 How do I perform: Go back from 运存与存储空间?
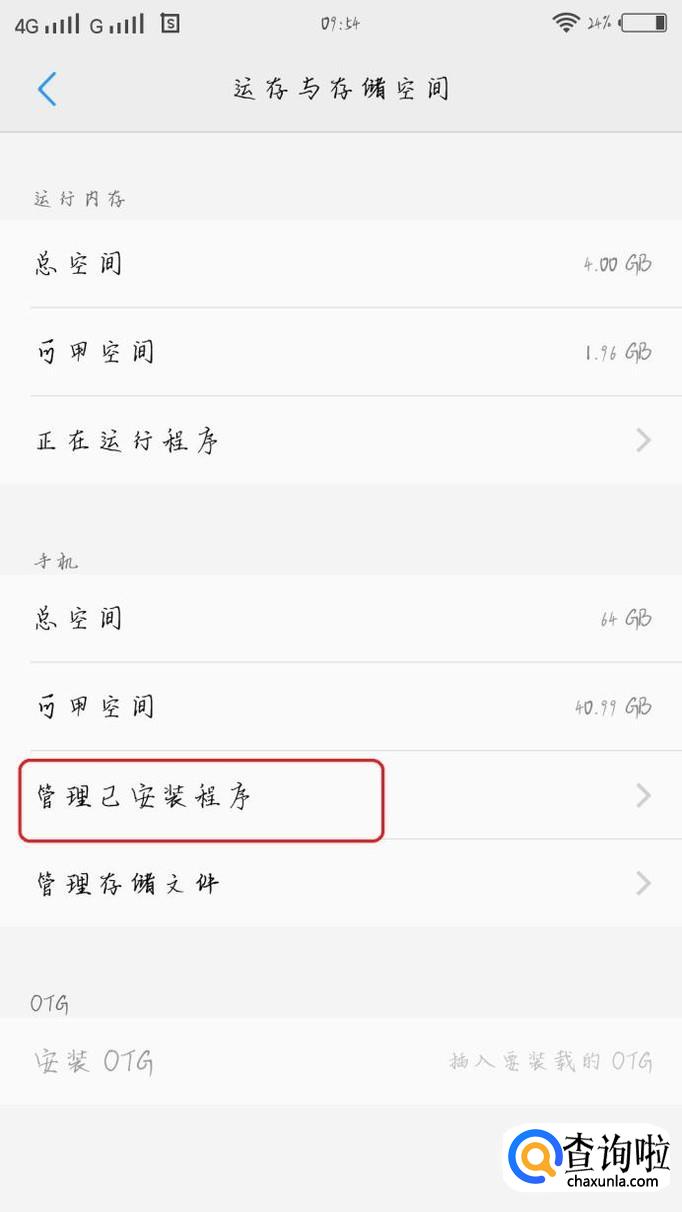47,89
